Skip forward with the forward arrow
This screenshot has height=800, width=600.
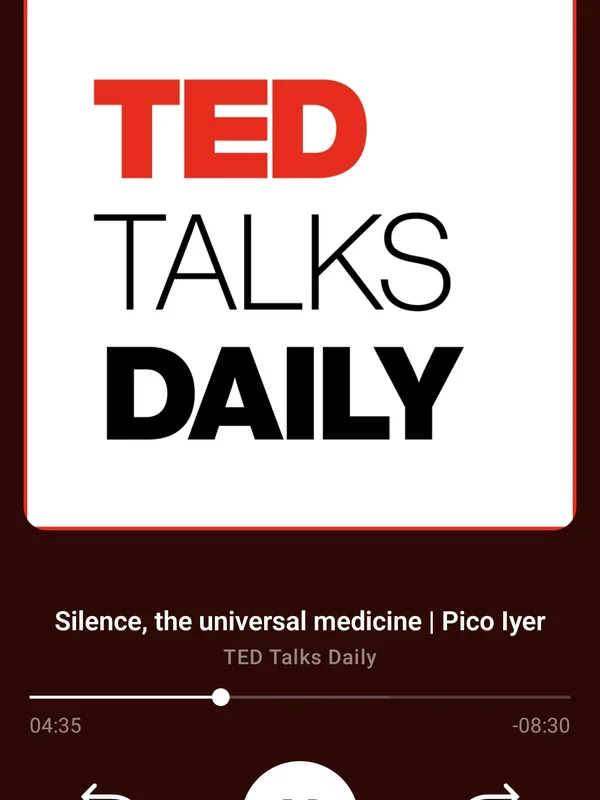coord(494,792)
